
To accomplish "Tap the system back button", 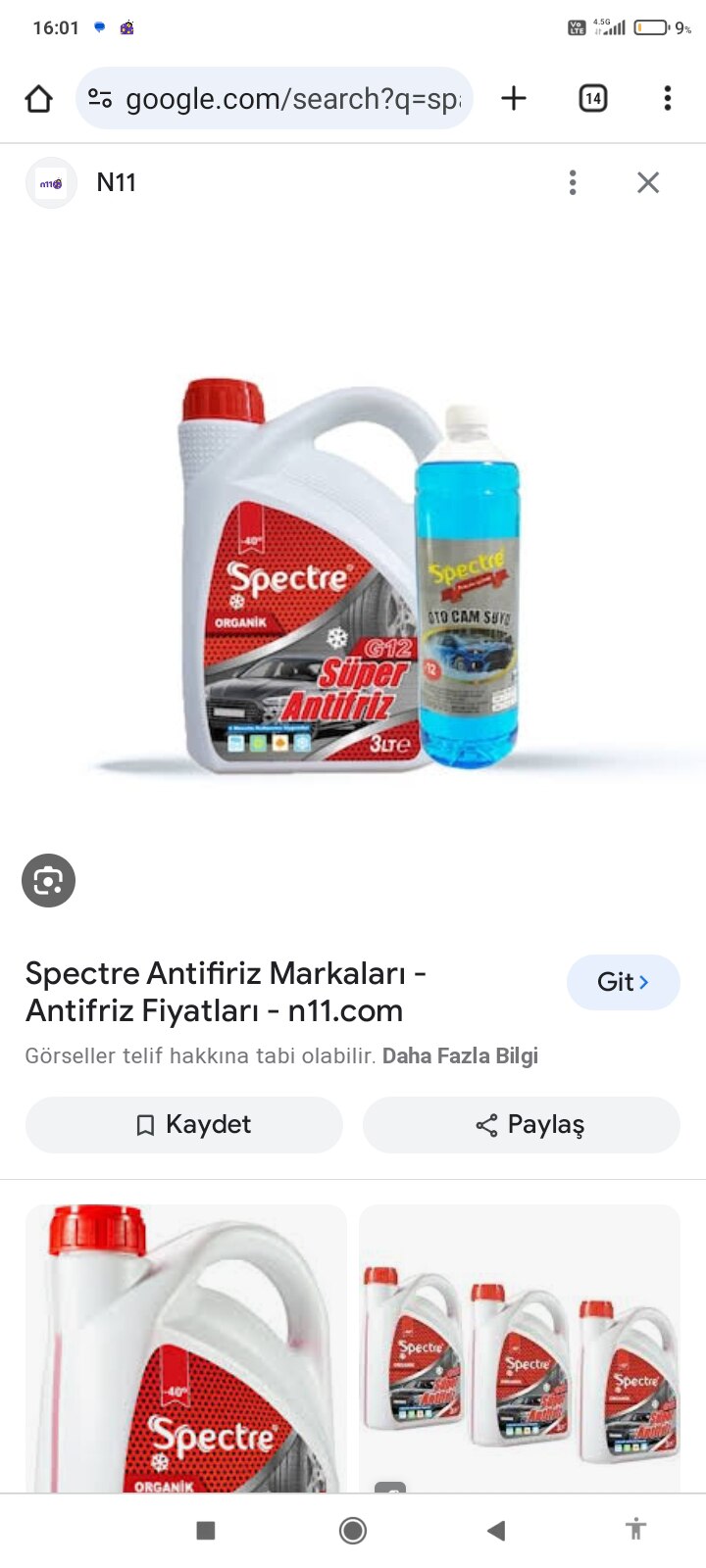I will tap(496, 1530).
